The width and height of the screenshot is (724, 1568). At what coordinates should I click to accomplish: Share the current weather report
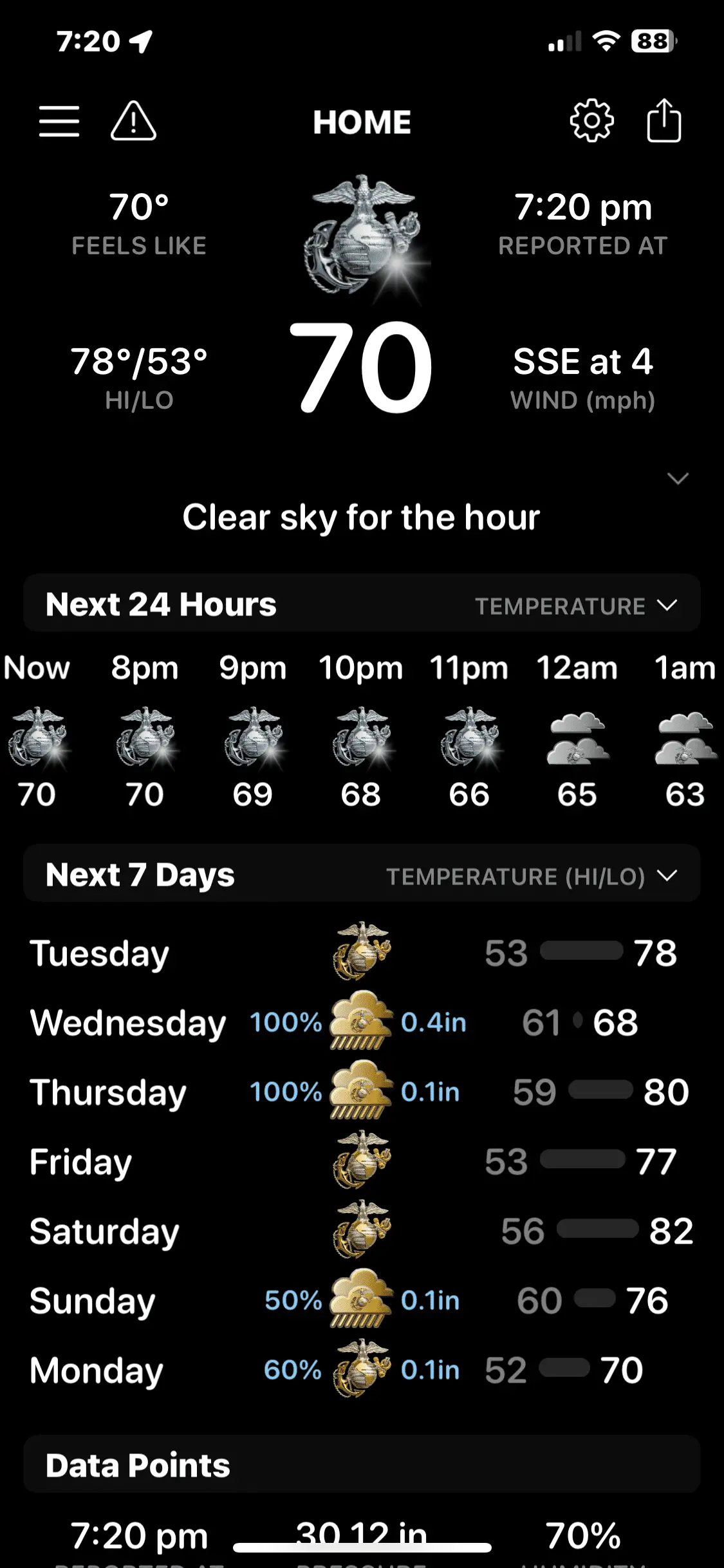point(664,121)
